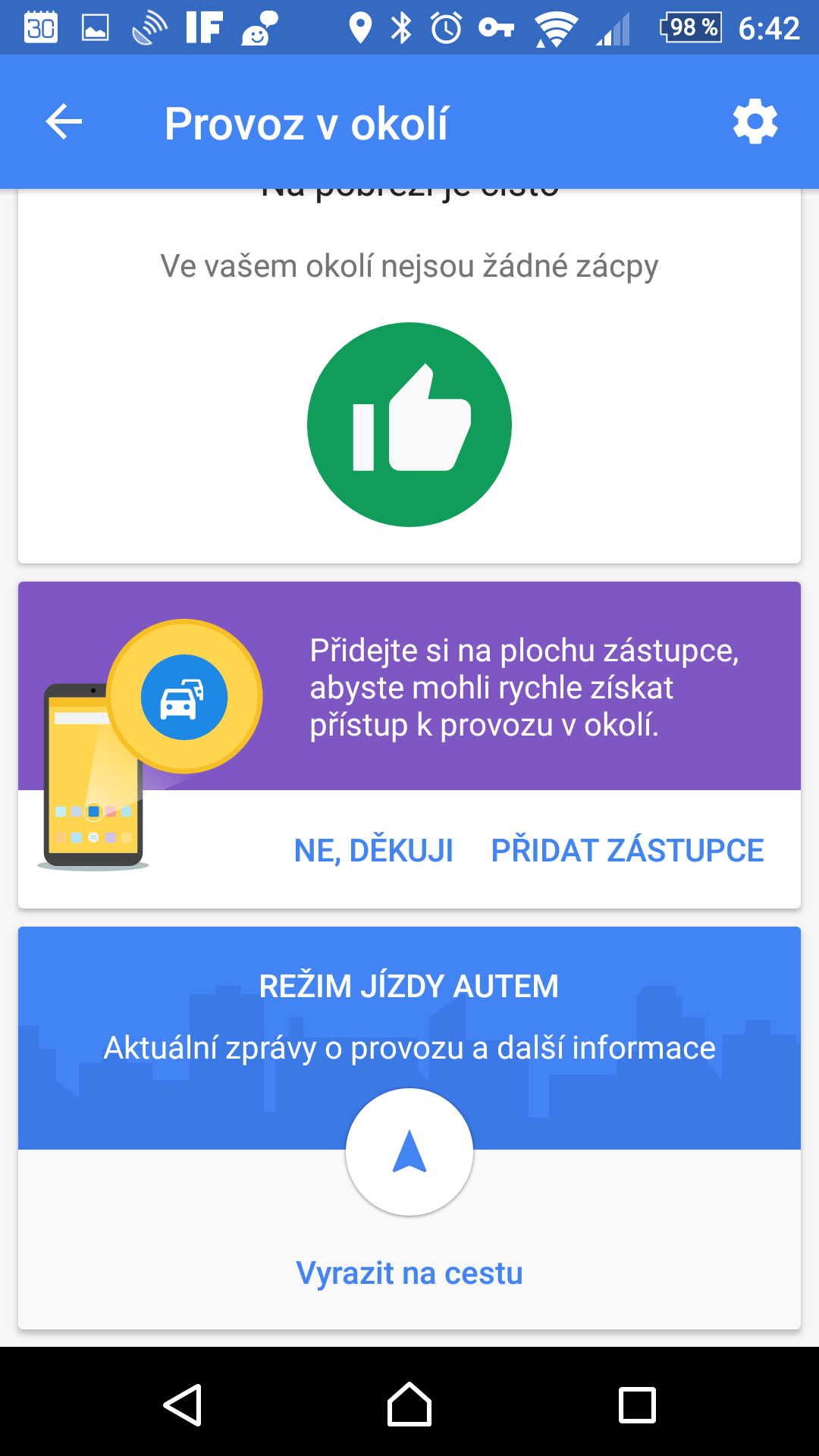Start driving mode with the navigation arrow button

[409, 1152]
